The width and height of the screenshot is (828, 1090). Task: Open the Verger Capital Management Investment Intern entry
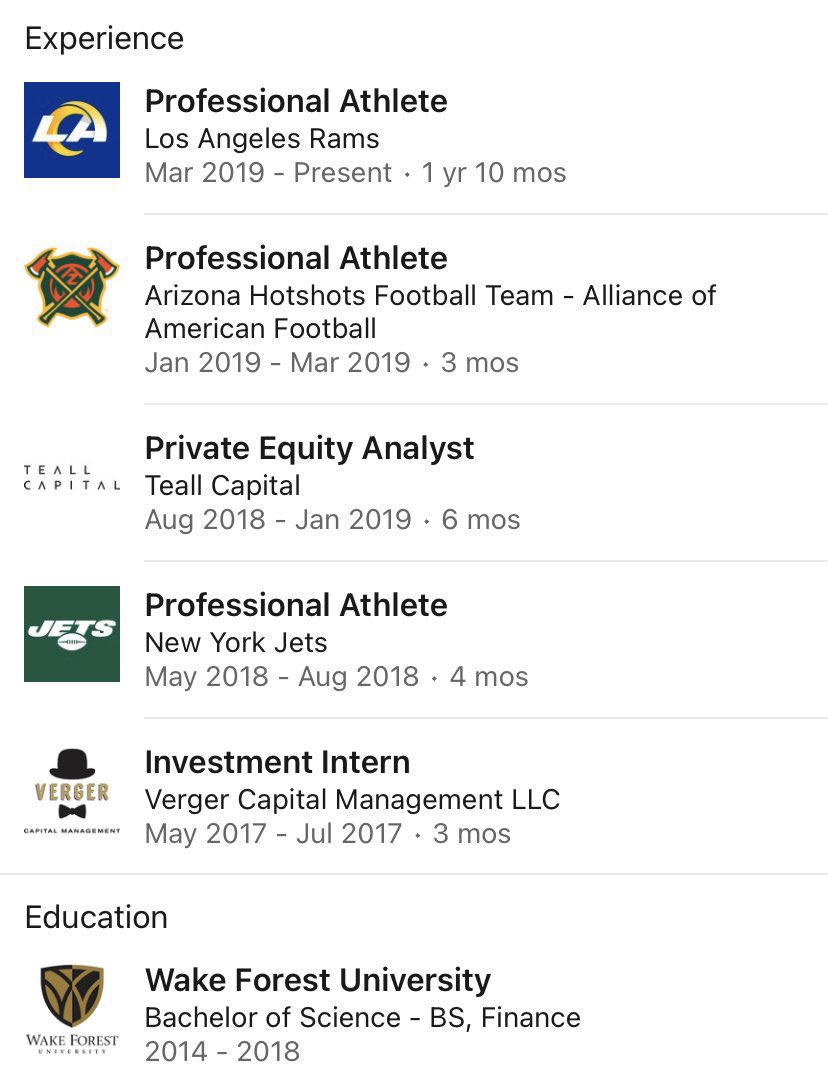pyautogui.click(x=352, y=799)
